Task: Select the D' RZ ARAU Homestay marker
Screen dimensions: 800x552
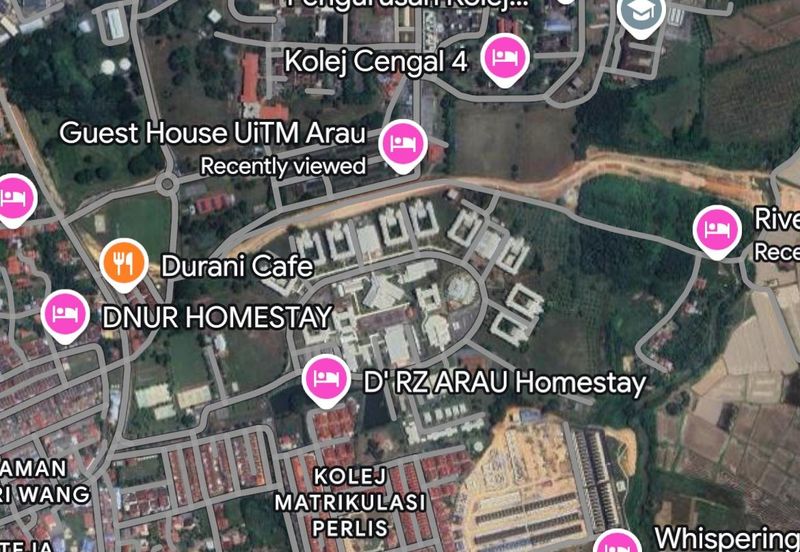Action: pos(326,379)
